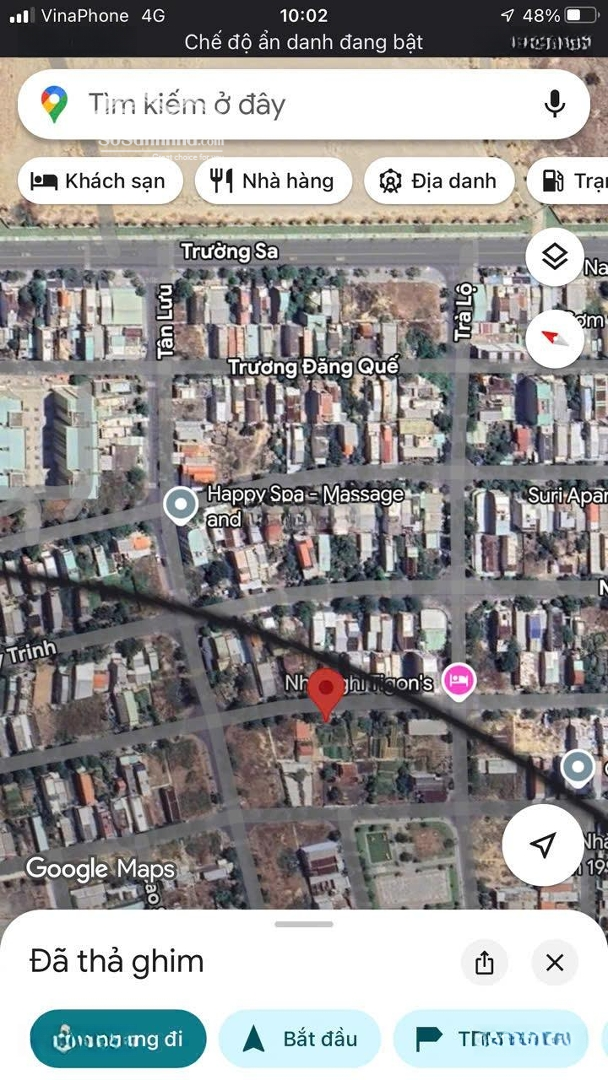Screen dimensions: 608x1080
Task: Tap the flag chip next to Bắt đầu
Action: click(x=496, y=1039)
